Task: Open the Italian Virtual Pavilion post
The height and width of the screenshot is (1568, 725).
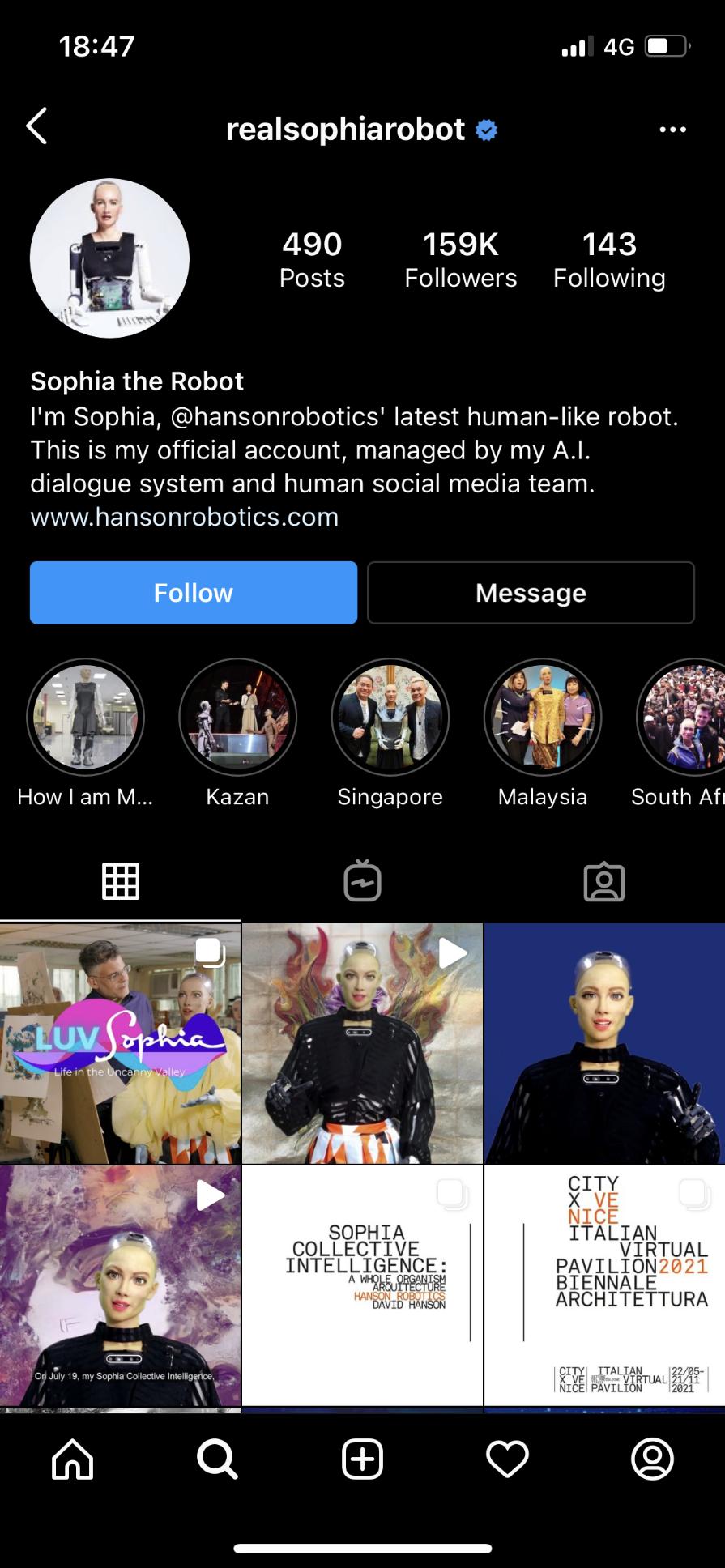Action: pos(604,1285)
